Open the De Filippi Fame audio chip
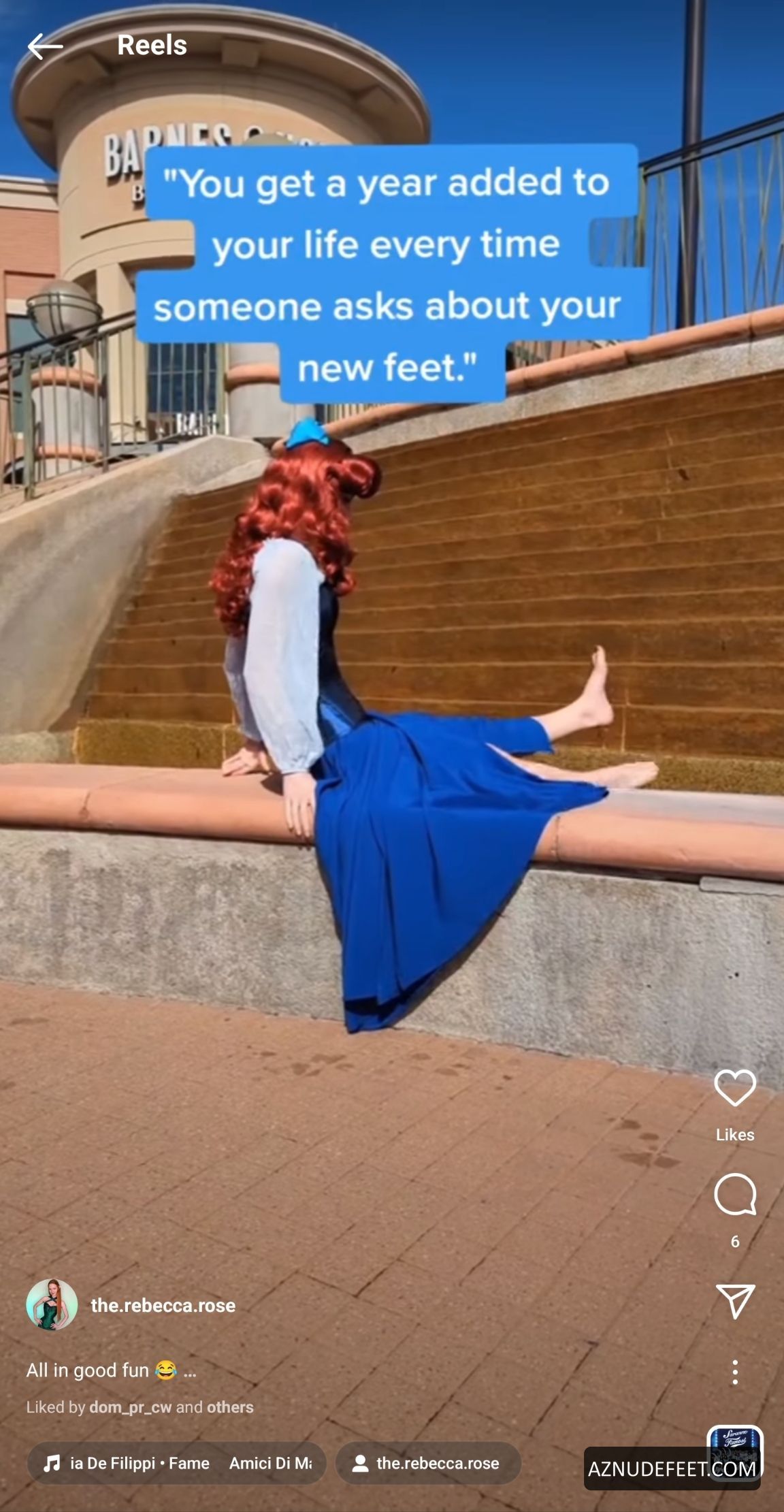 (x=177, y=1463)
